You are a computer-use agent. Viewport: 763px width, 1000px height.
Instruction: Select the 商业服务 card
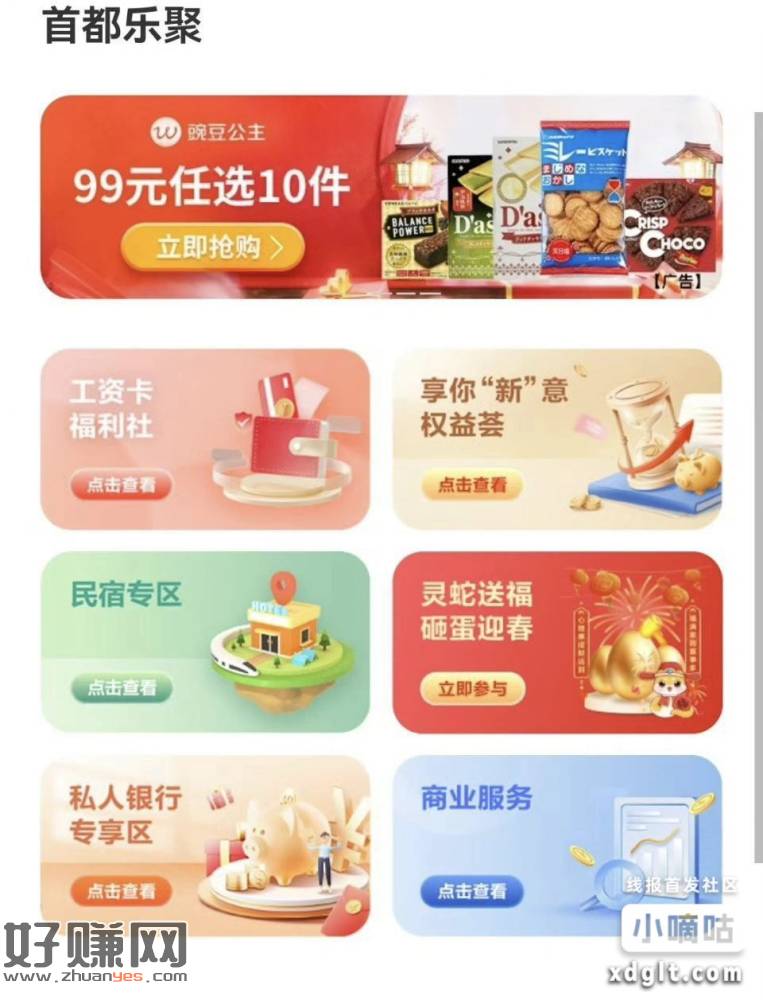click(x=471, y=891)
